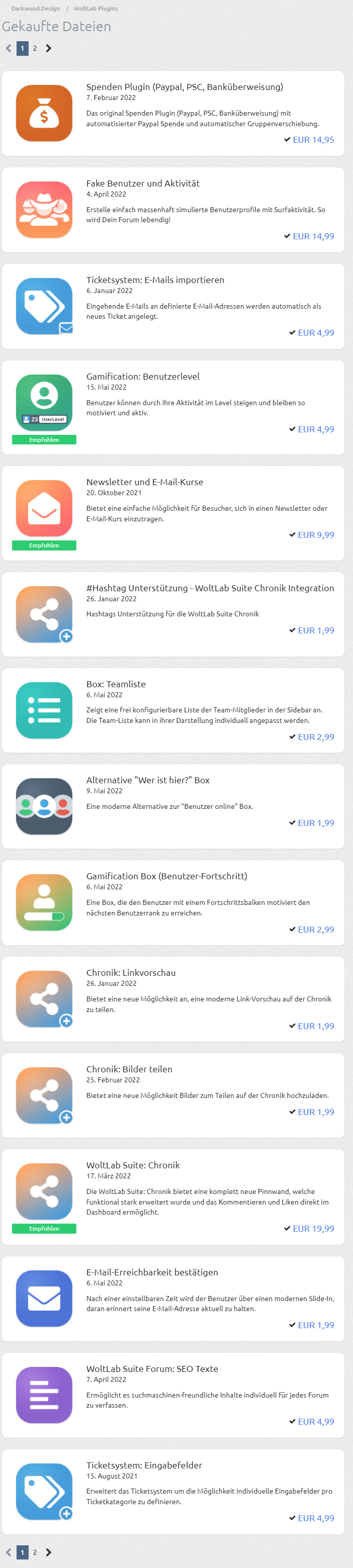Image resolution: width=353 pixels, height=1568 pixels.
Task: Open the WoltLab Plugins breadcrumb
Action: pos(95,9)
